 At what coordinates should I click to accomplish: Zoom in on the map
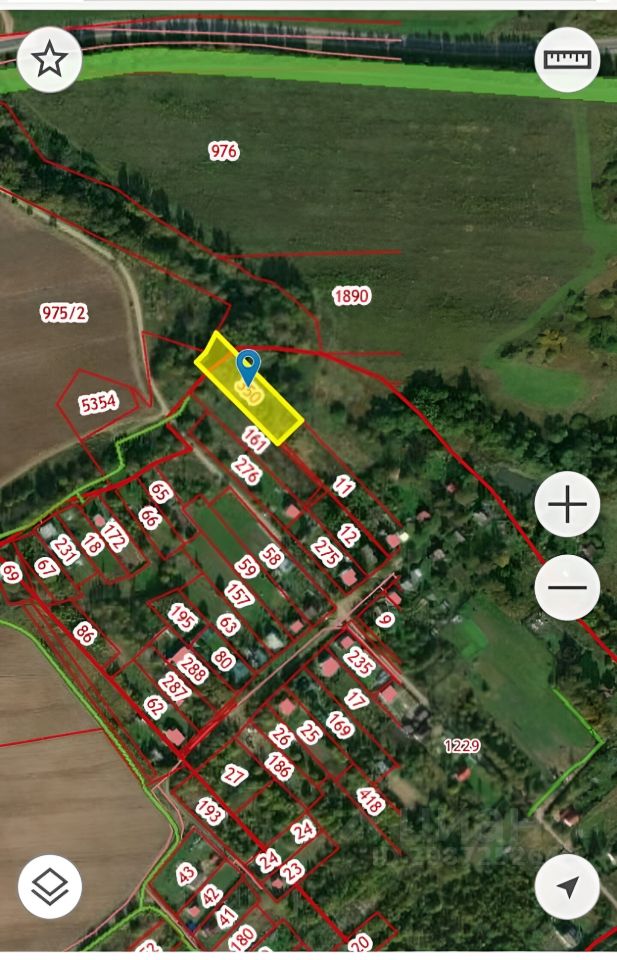point(567,503)
